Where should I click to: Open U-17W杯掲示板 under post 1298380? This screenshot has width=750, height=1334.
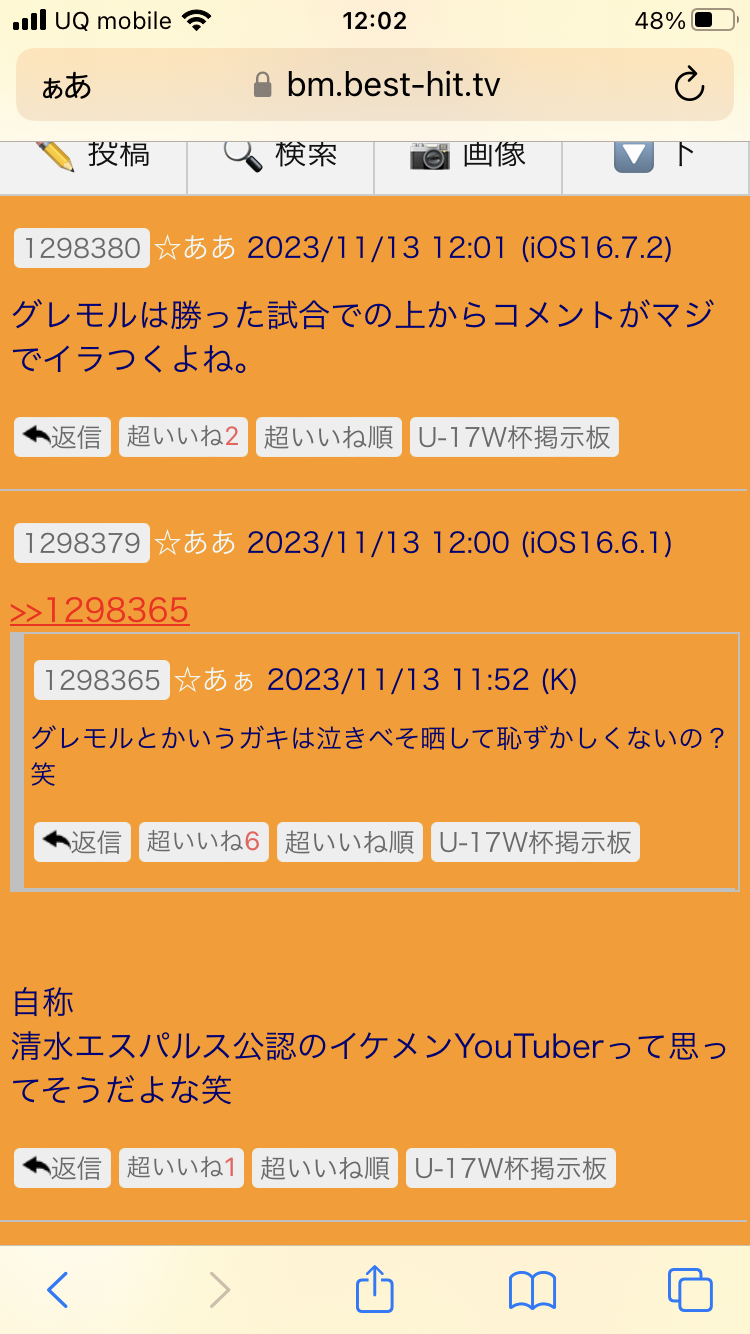point(514,437)
